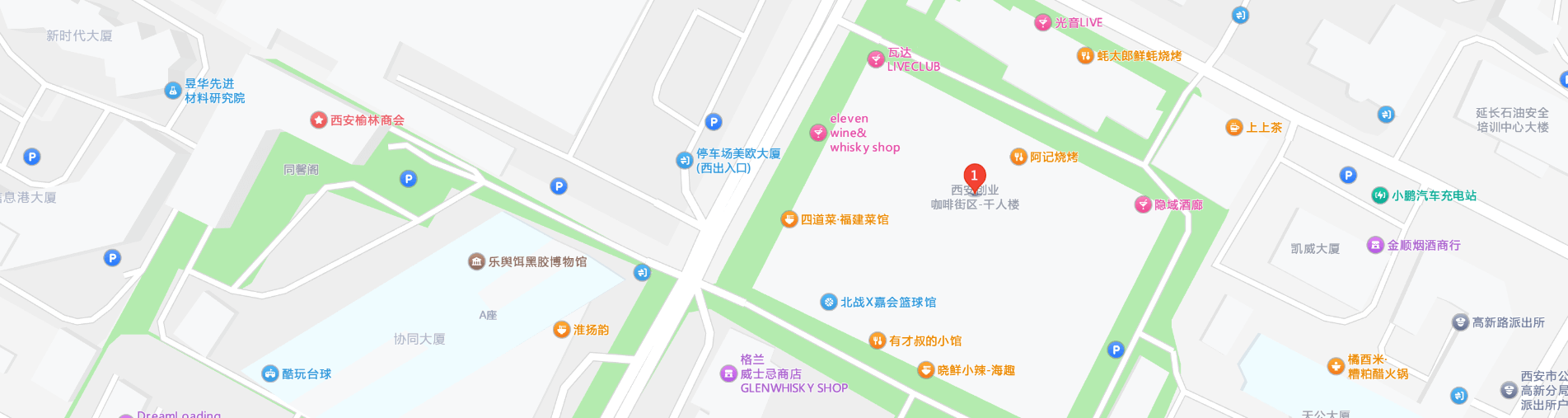The height and width of the screenshot is (418, 1568).
Task: Select the 淮扬韵 restaurant marker
Action: click(x=561, y=330)
